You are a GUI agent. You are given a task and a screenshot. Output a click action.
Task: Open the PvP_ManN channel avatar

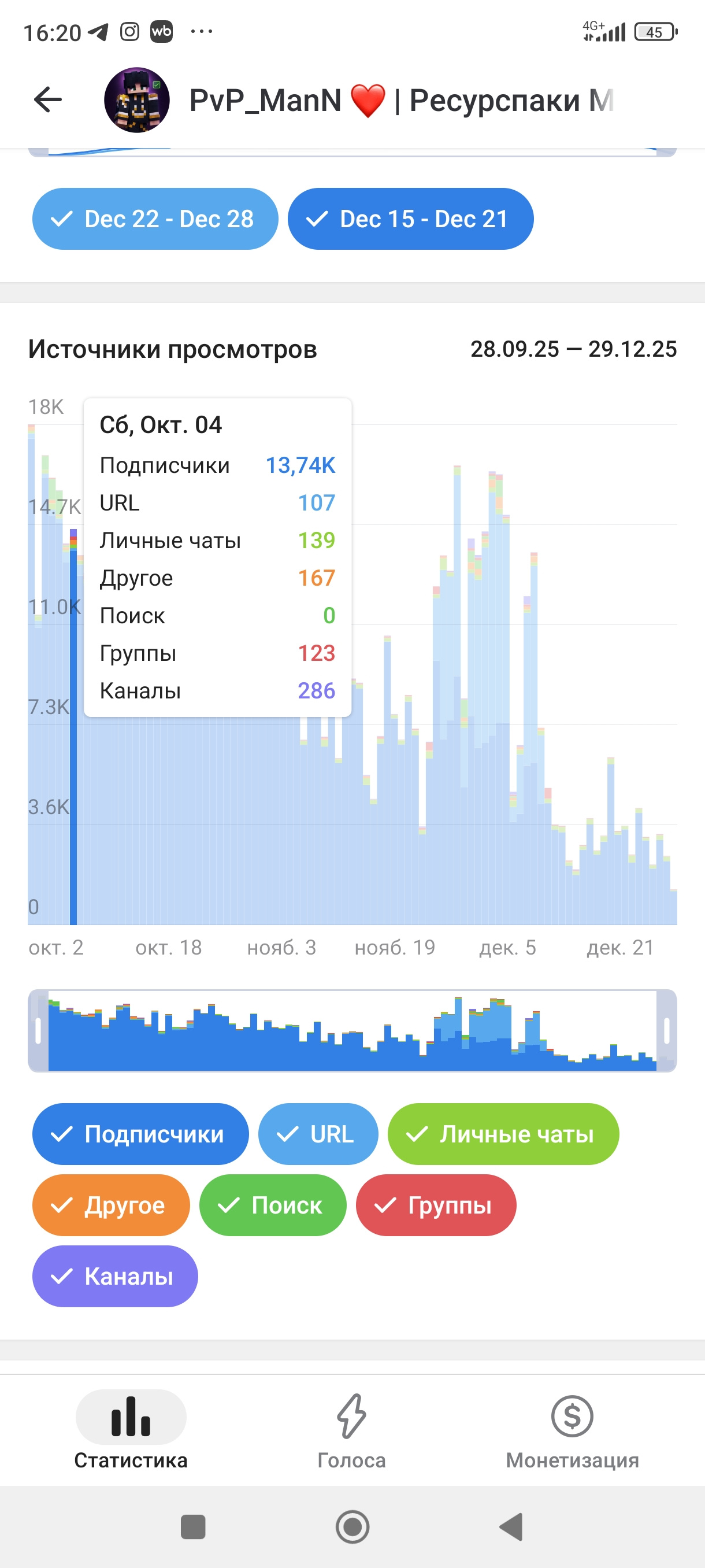137,100
